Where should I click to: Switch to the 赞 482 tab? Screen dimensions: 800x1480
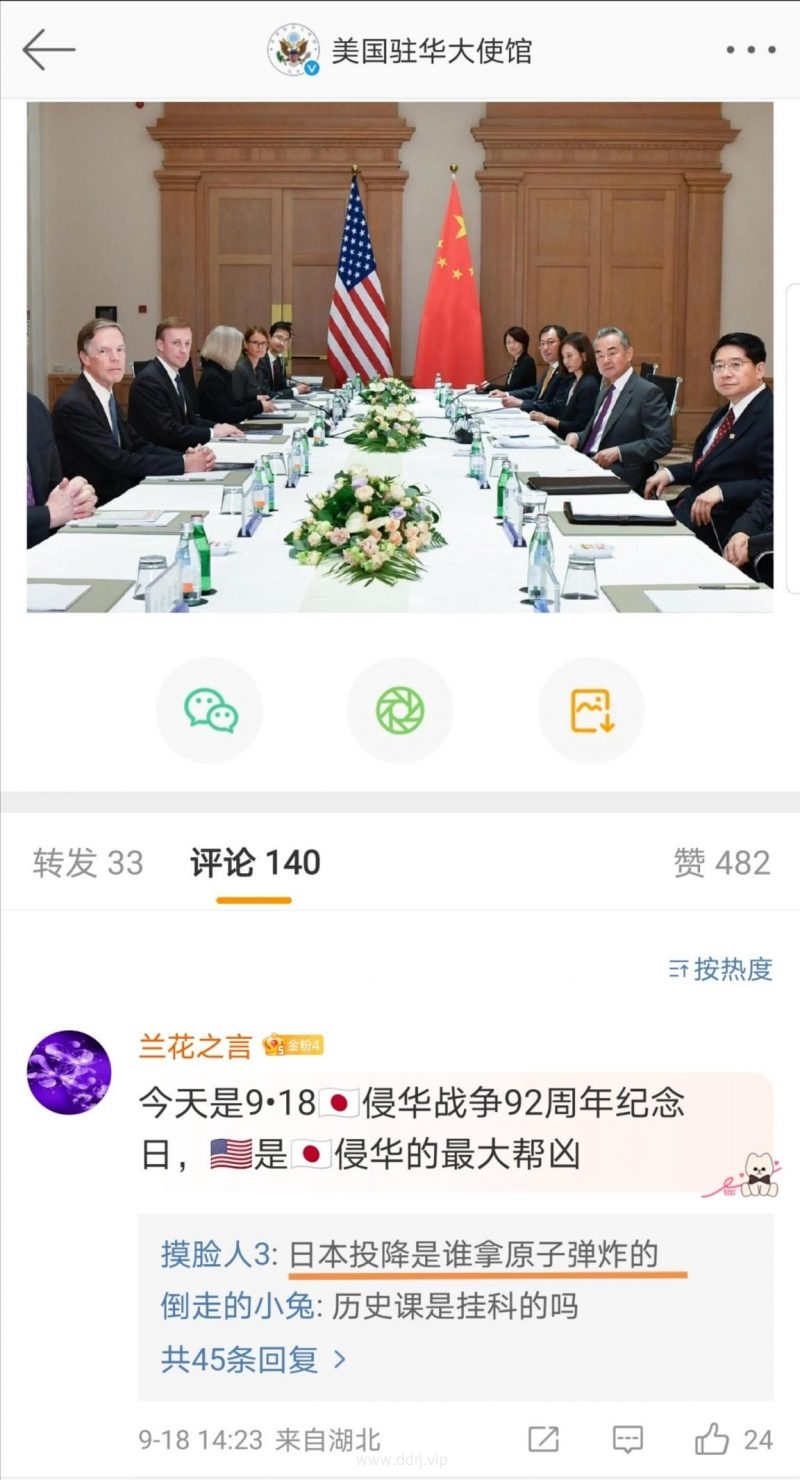pos(722,862)
